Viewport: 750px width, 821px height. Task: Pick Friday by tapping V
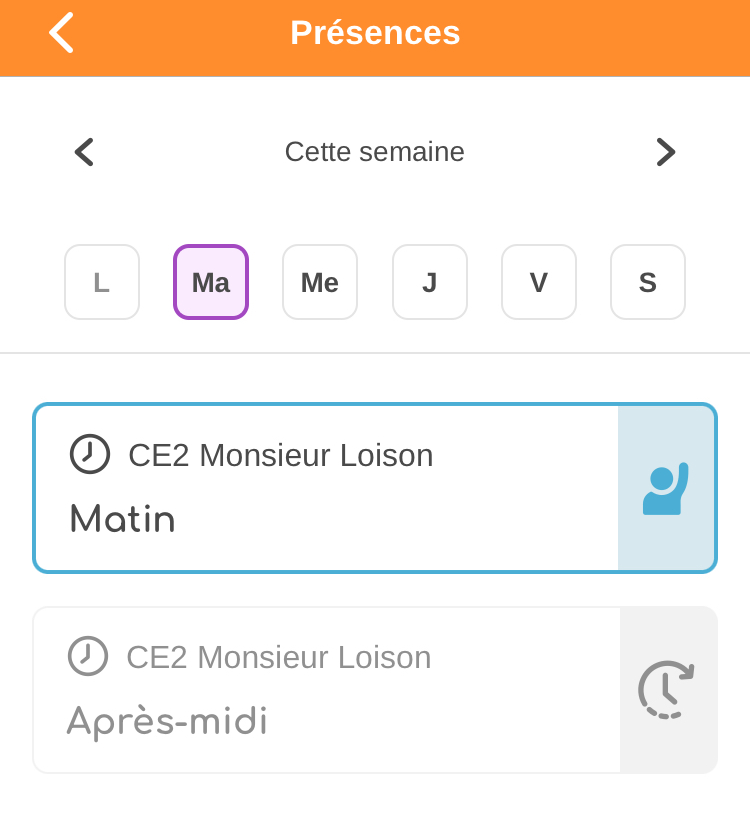click(538, 282)
